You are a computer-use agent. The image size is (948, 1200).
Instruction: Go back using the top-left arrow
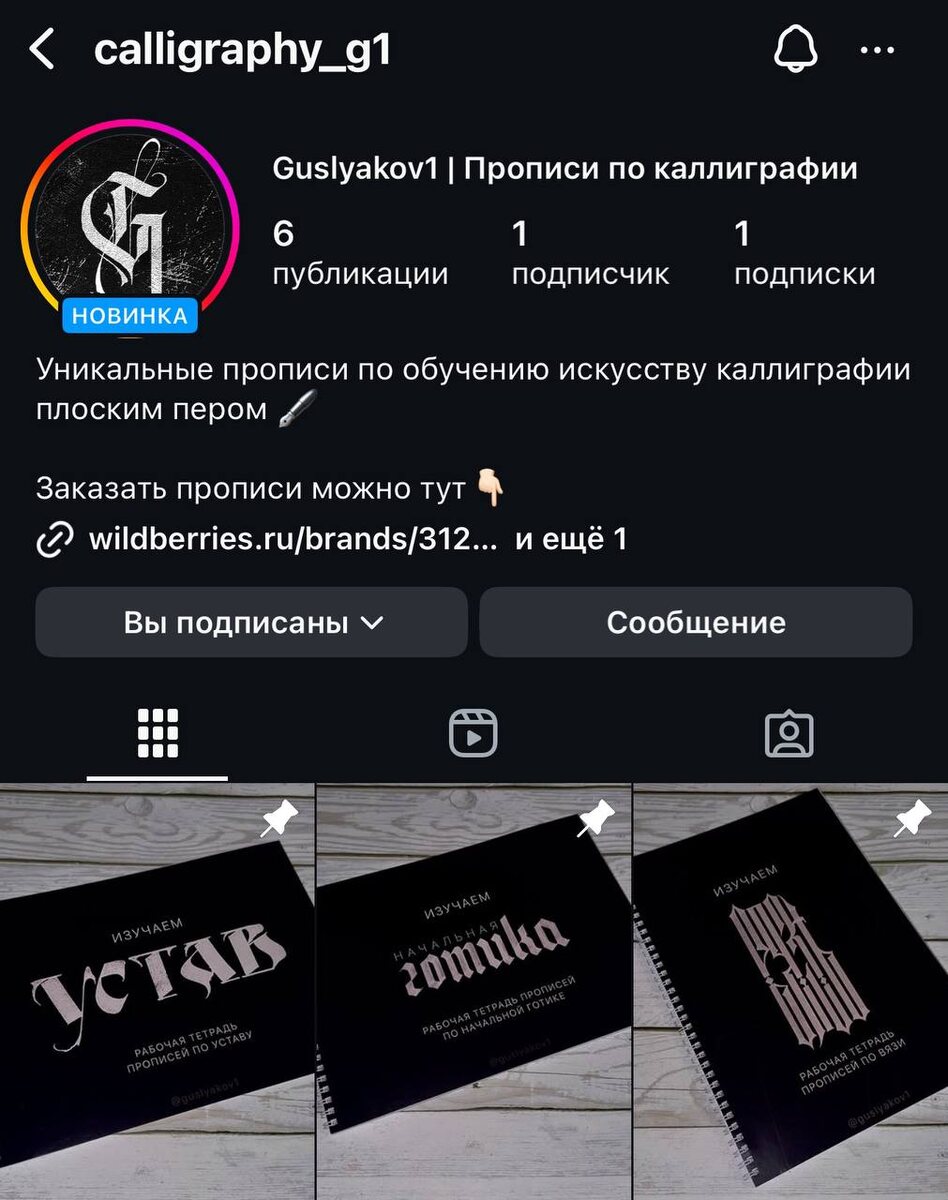coord(42,49)
